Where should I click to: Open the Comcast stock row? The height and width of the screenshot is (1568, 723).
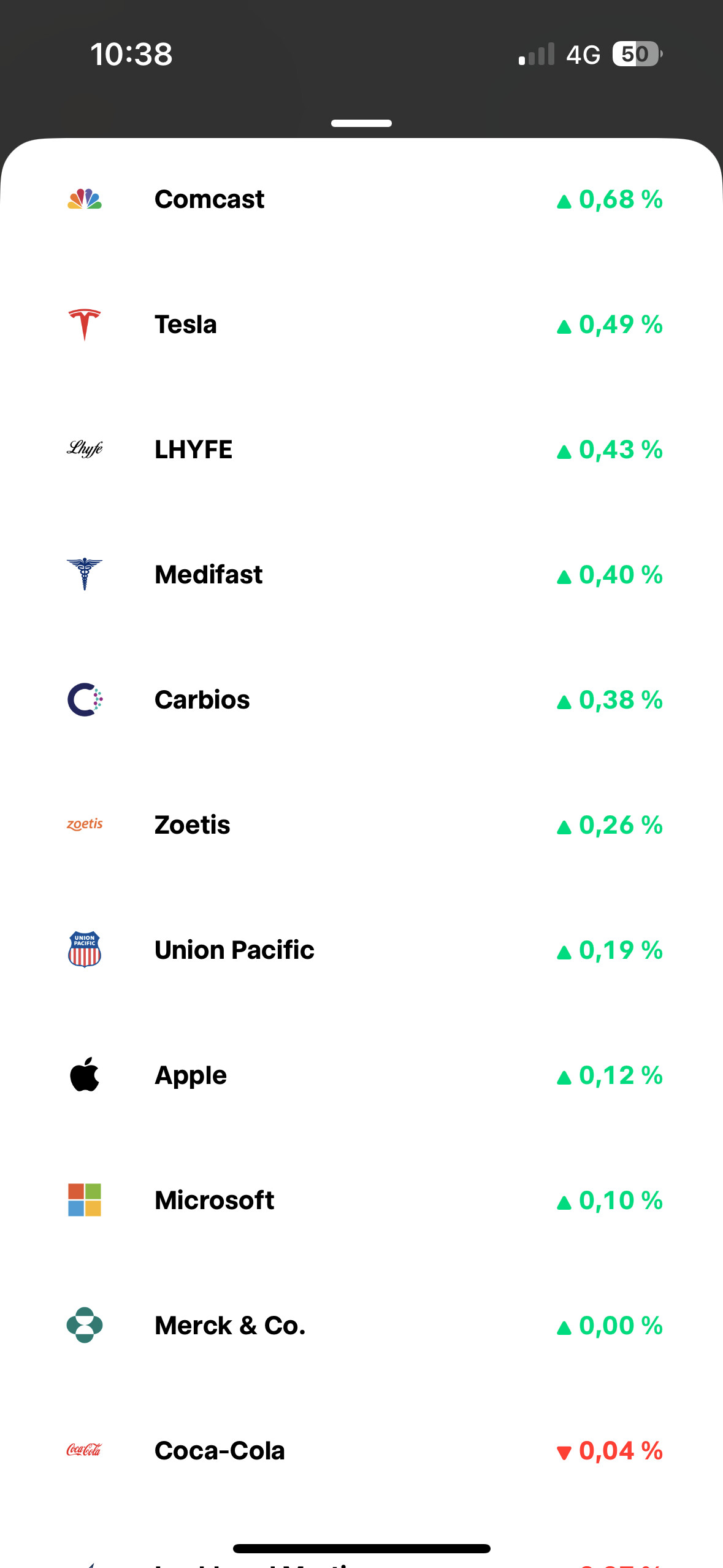pos(361,199)
